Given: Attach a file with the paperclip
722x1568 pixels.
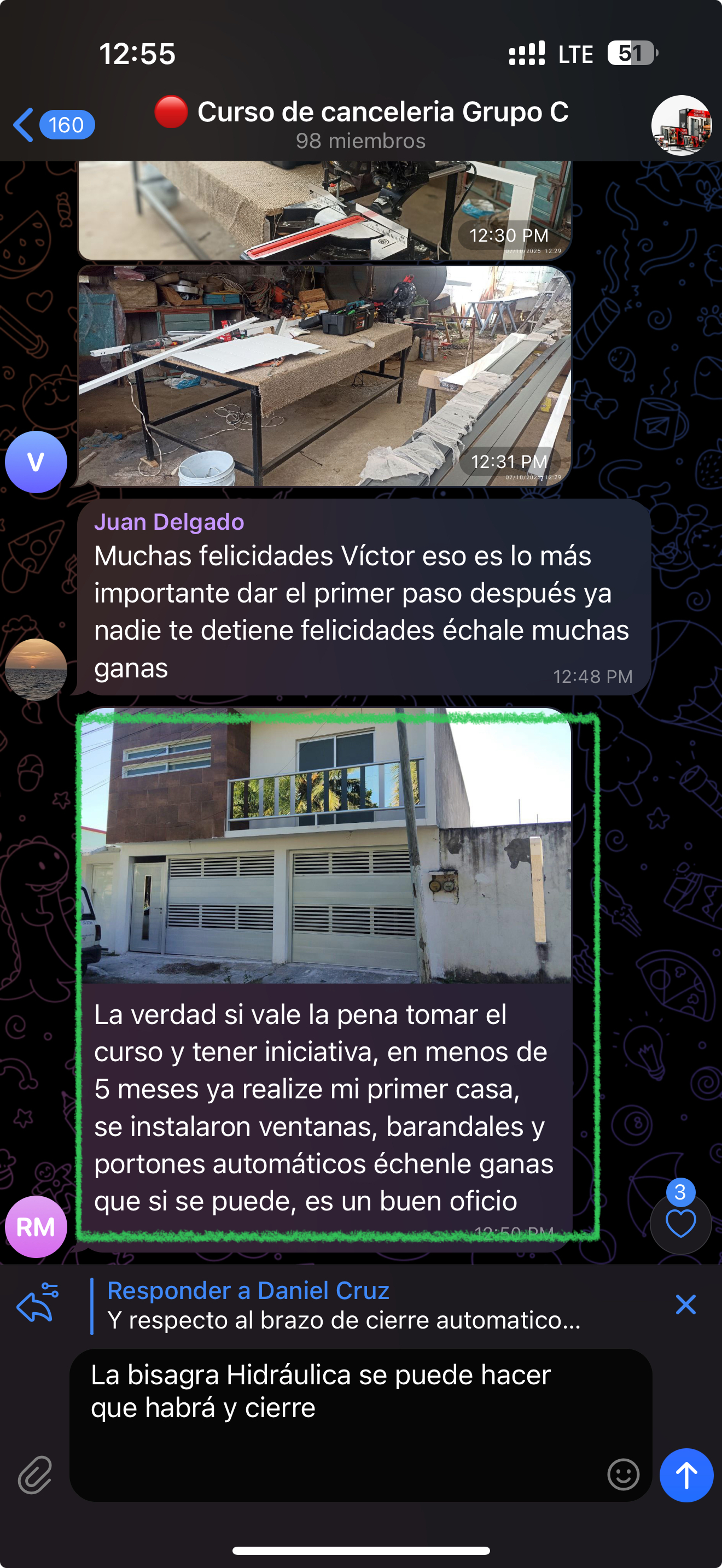Looking at the screenshot, I should (34, 1475).
